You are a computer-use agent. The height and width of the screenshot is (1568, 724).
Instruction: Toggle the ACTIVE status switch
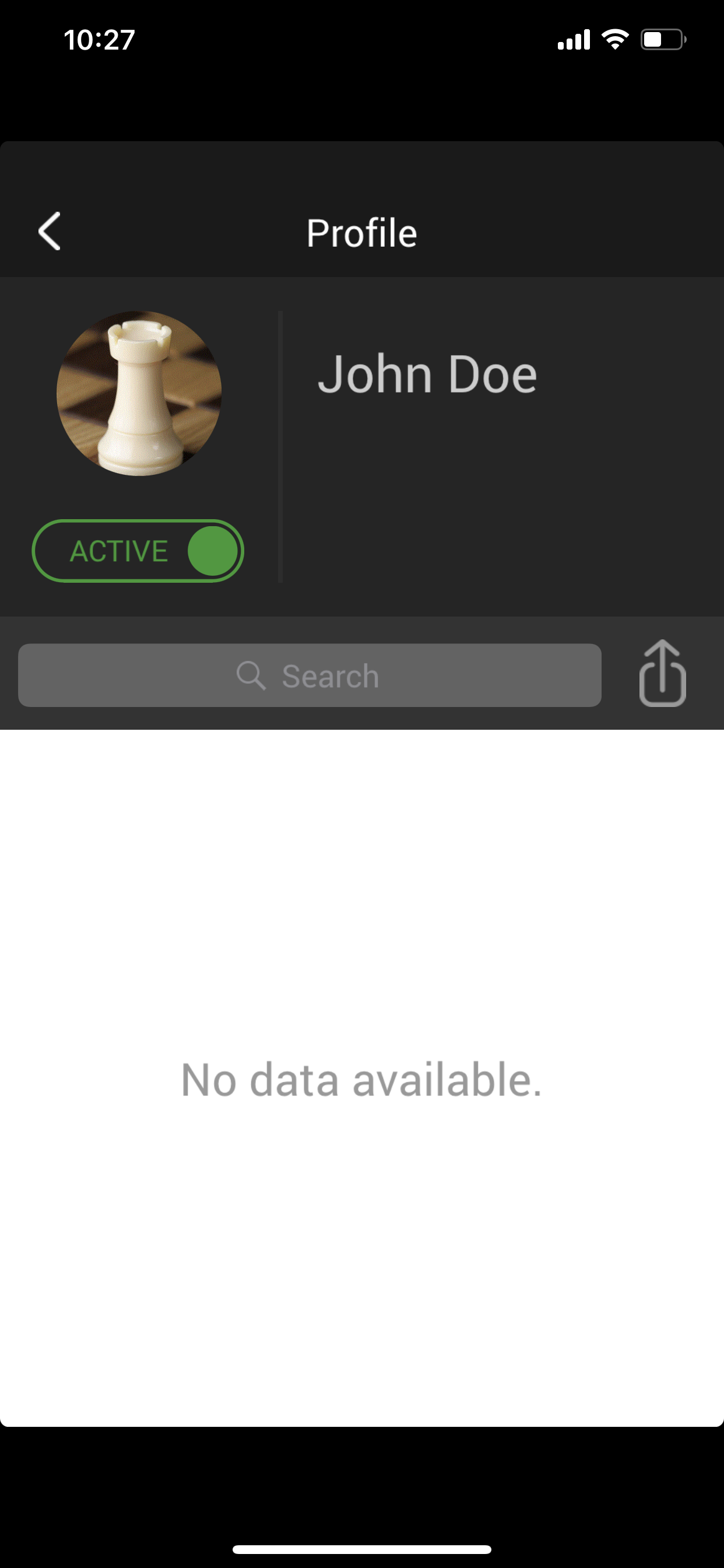point(138,551)
